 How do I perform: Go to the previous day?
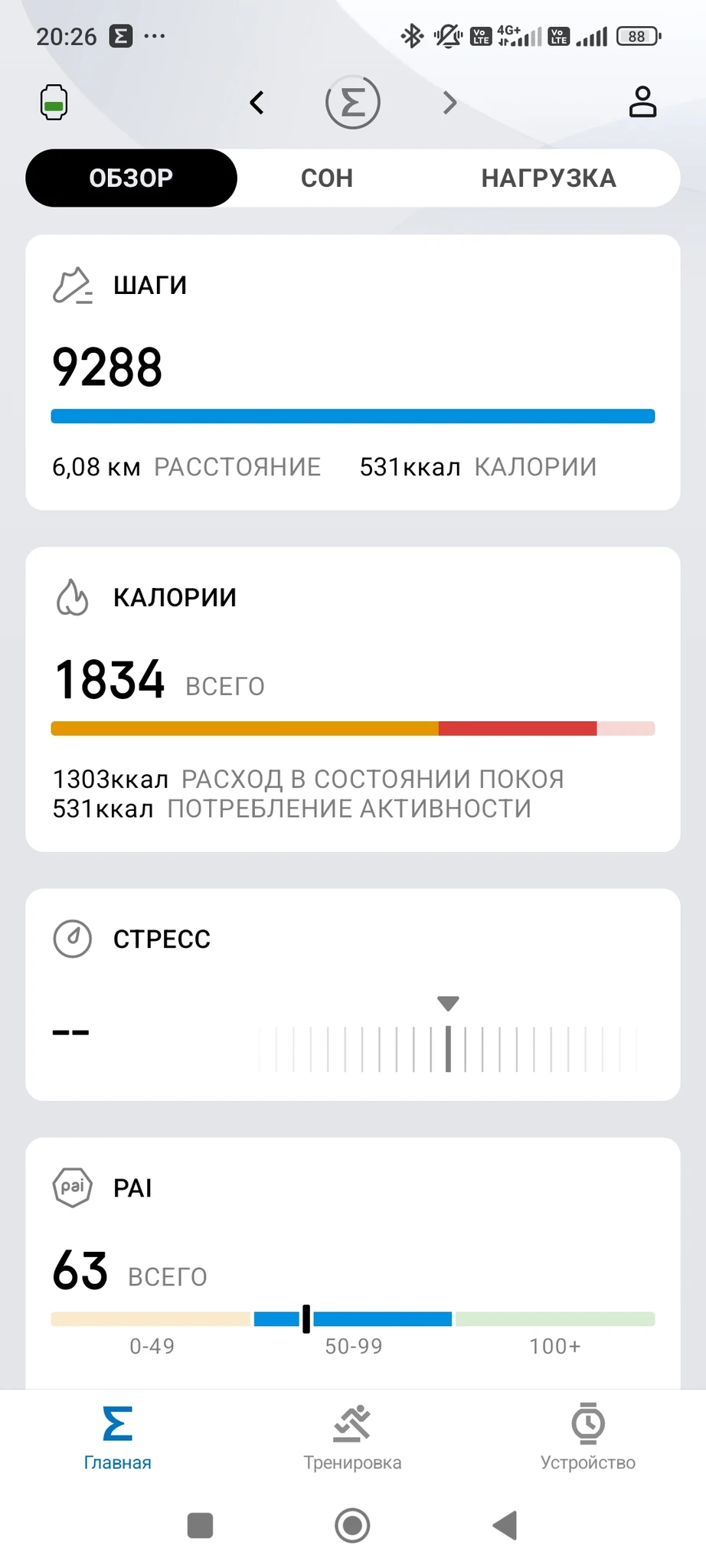(x=257, y=103)
